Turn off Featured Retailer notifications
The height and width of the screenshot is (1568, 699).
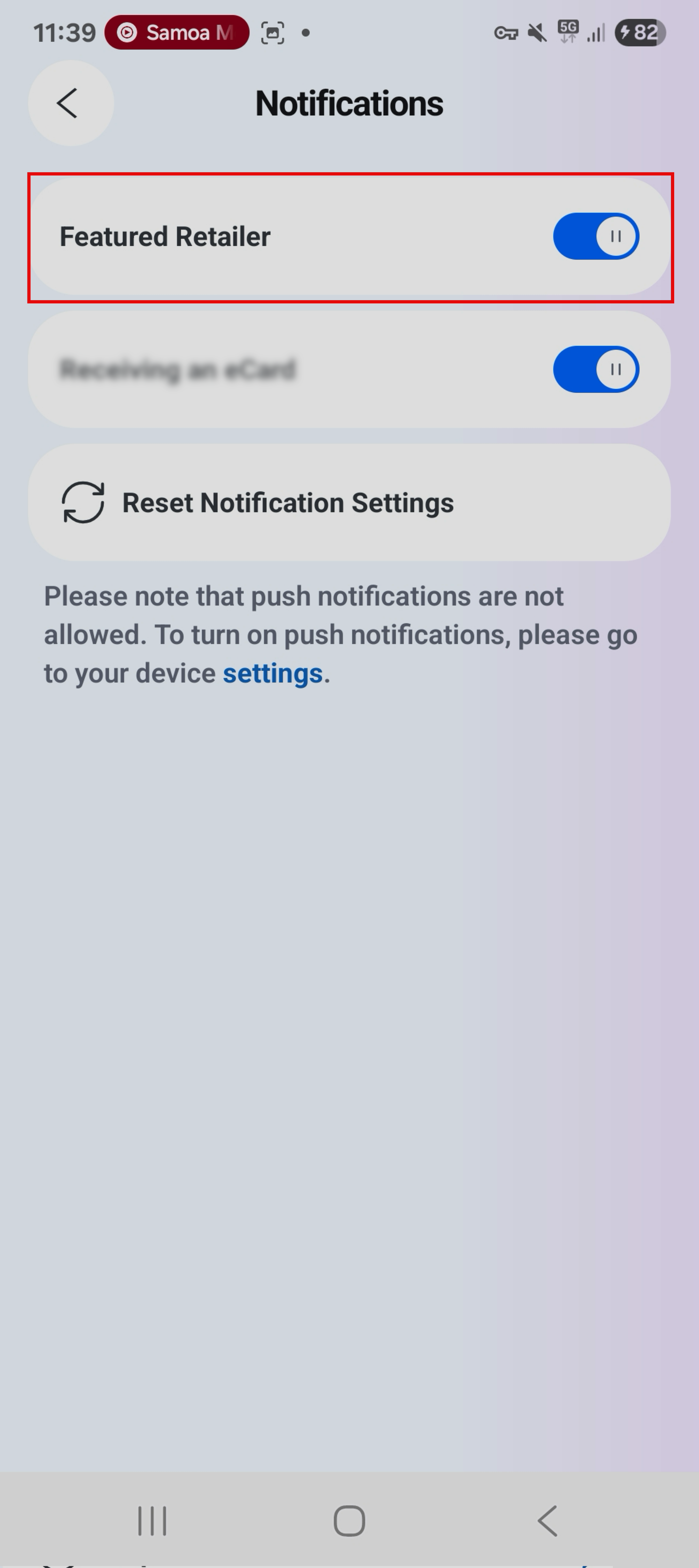click(596, 236)
